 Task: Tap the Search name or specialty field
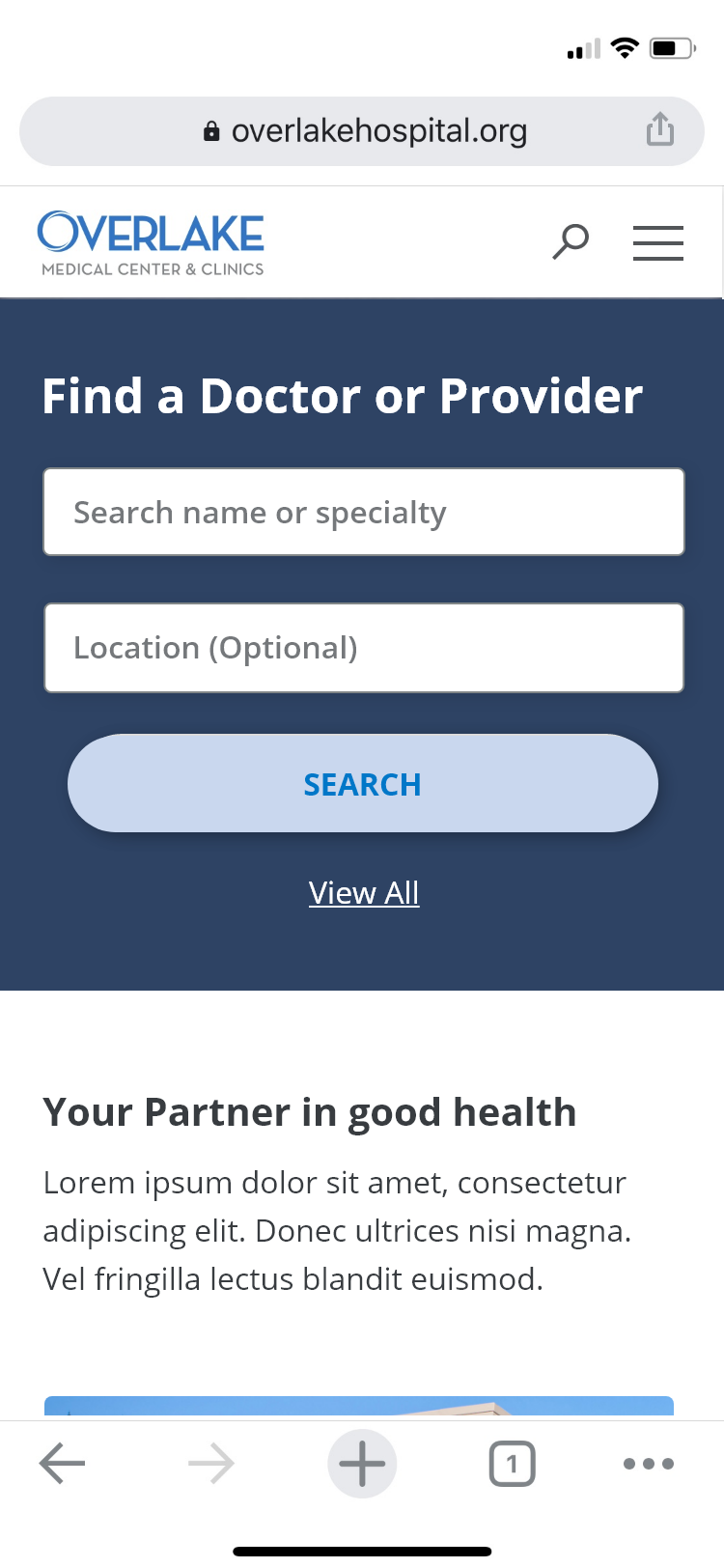(x=364, y=512)
